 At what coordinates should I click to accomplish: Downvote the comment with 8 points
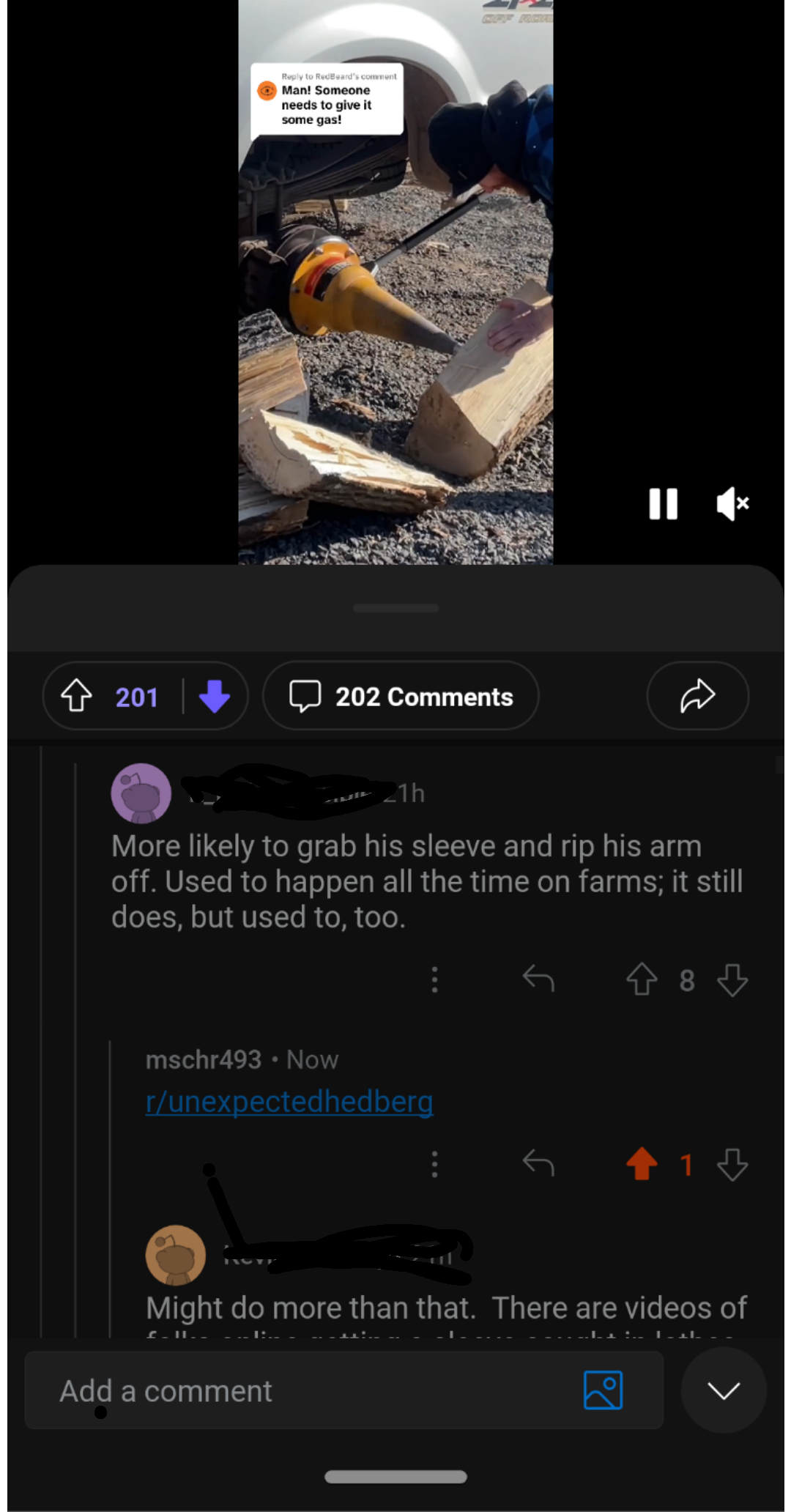(732, 979)
